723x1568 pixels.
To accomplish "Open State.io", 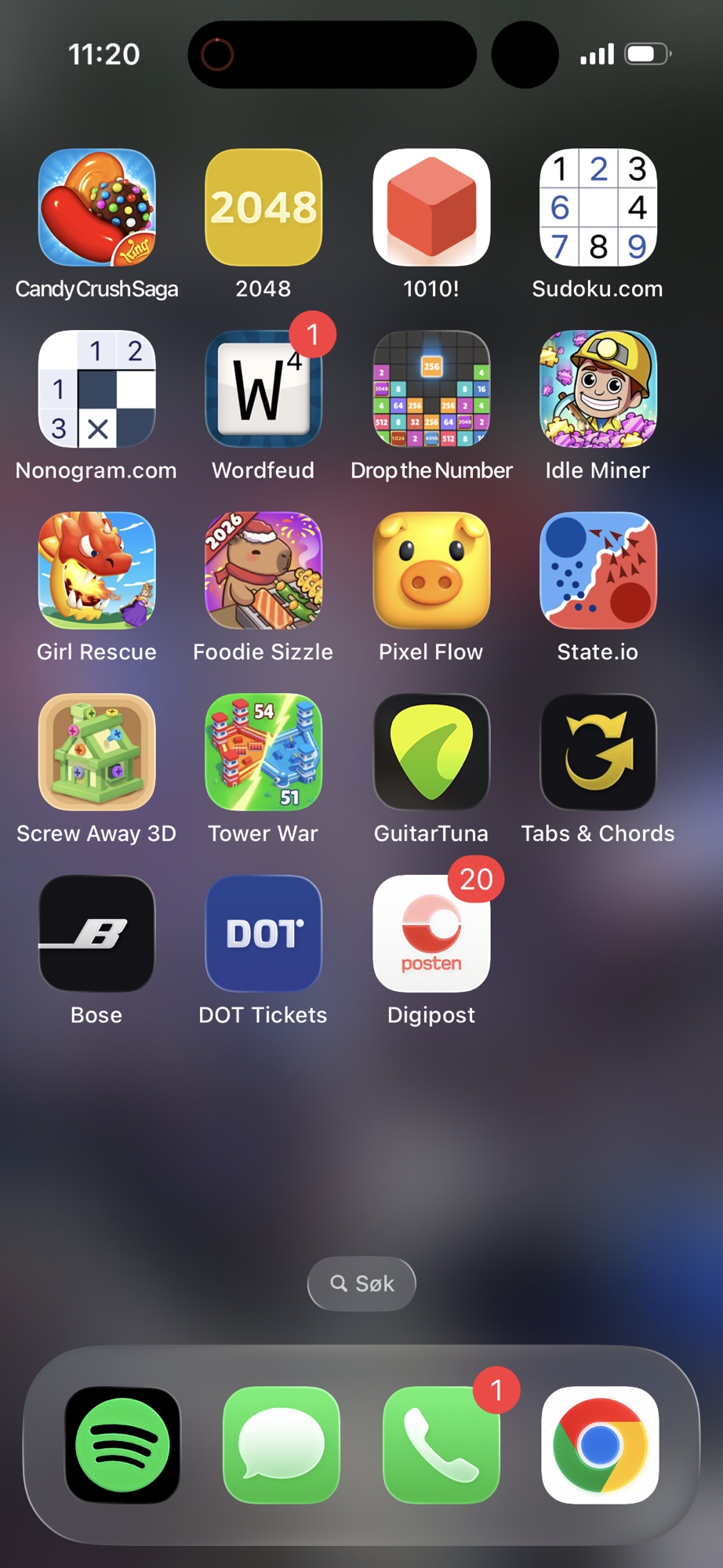I will pos(598,571).
